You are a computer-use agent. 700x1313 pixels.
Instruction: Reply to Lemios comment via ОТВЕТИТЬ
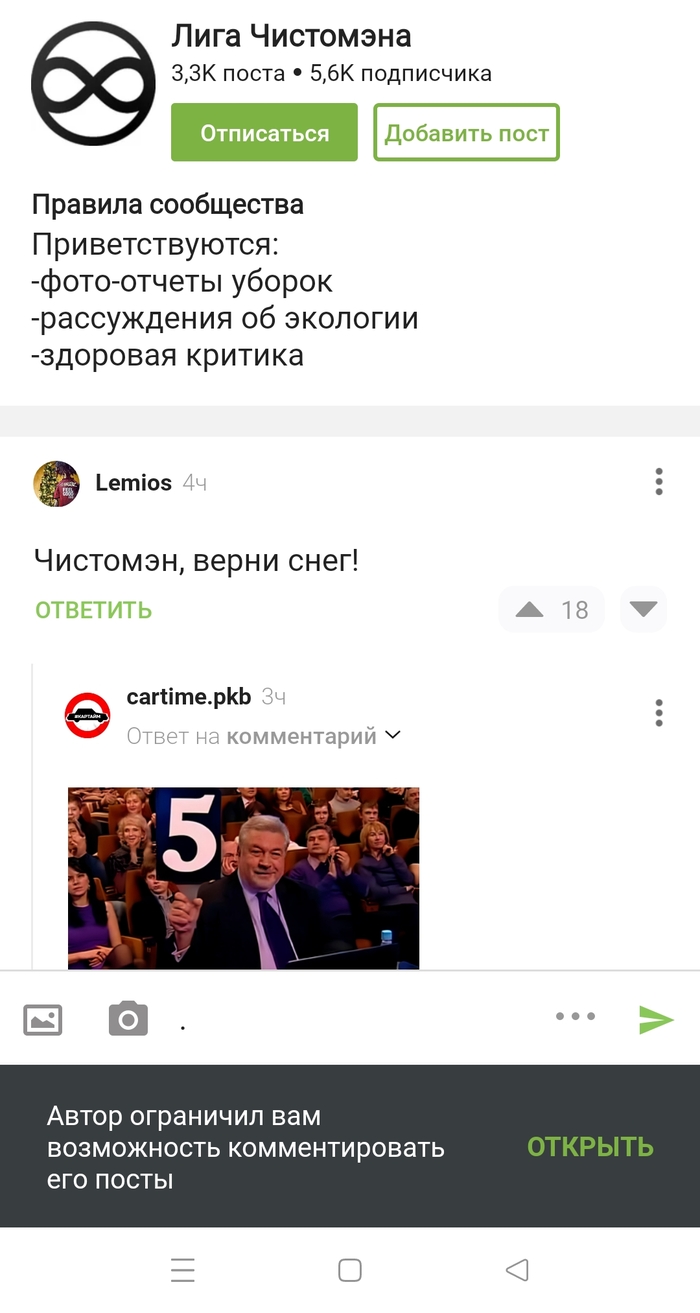pyautogui.click(x=94, y=610)
